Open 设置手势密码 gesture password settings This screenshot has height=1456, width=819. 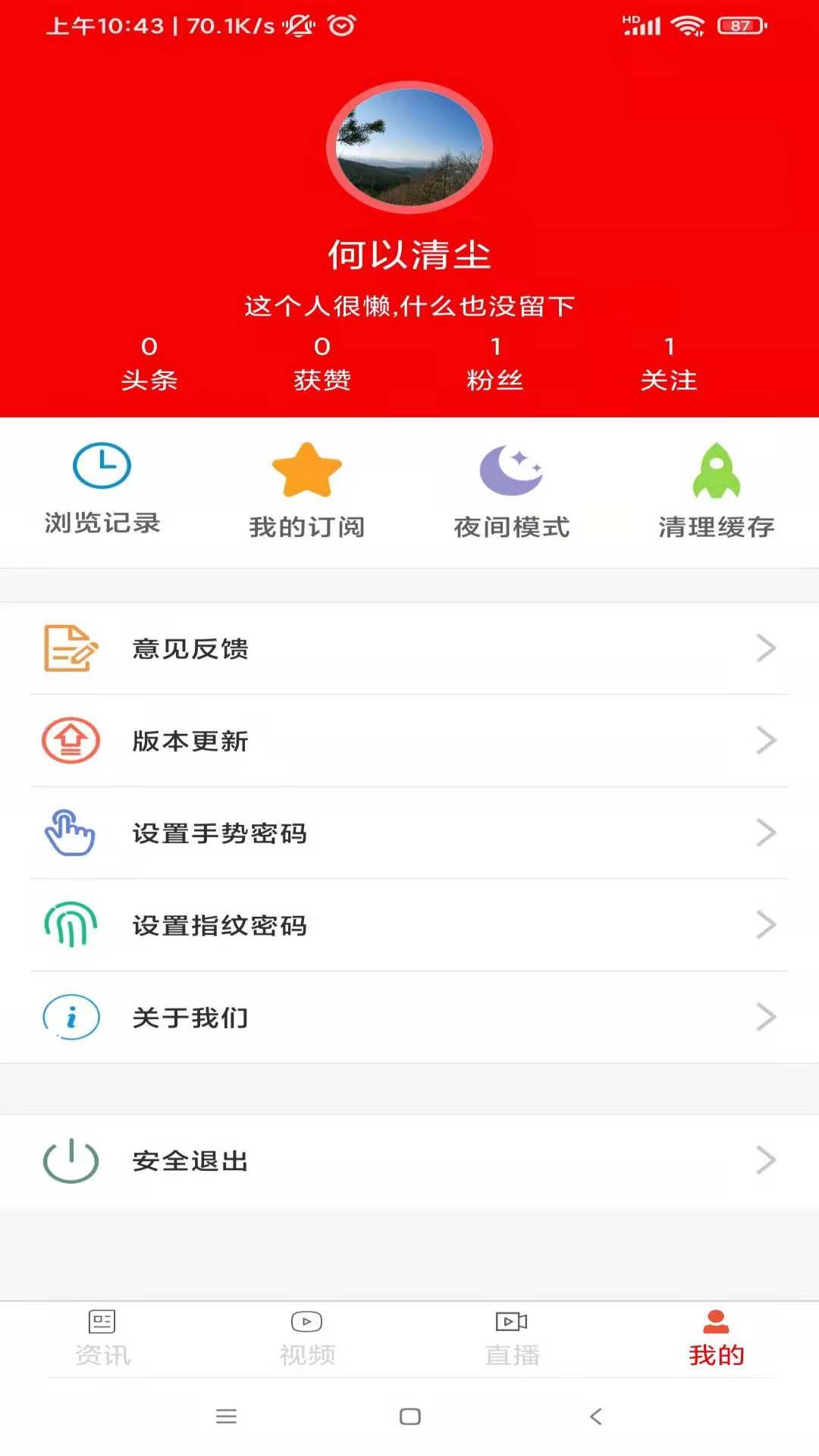pos(409,833)
